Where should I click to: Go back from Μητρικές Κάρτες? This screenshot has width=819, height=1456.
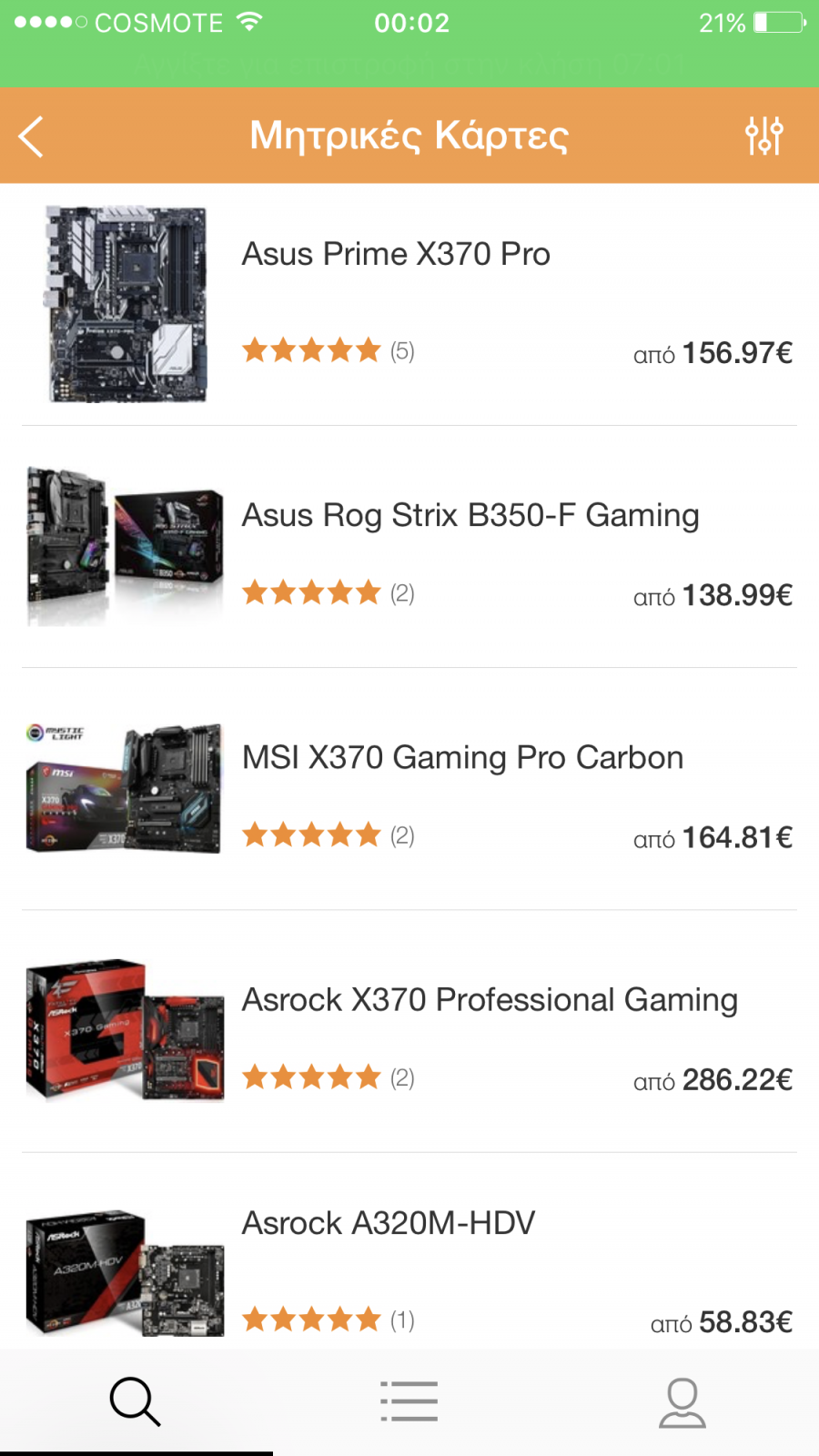pos(32,136)
